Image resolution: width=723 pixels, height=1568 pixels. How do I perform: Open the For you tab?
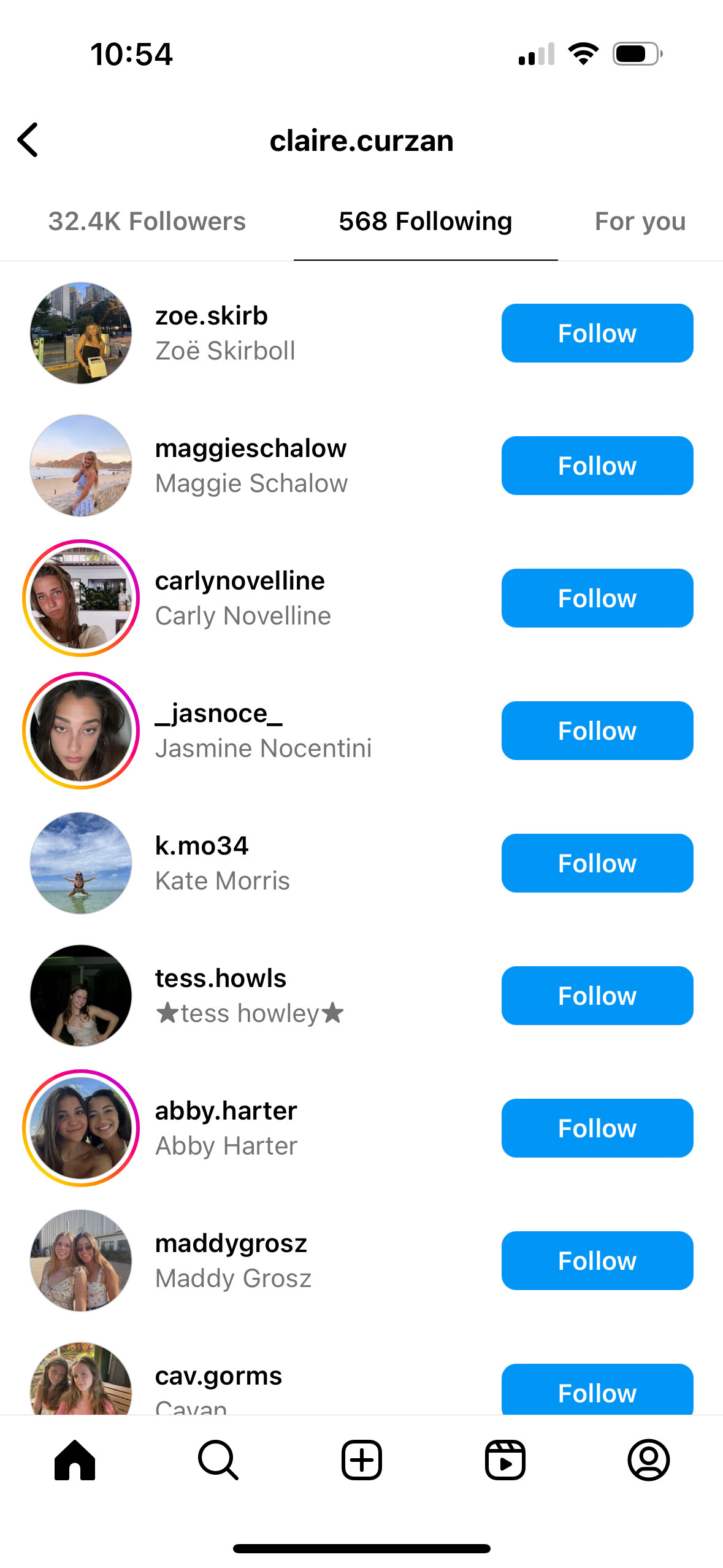pyautogui.click(x=640, y=221)
